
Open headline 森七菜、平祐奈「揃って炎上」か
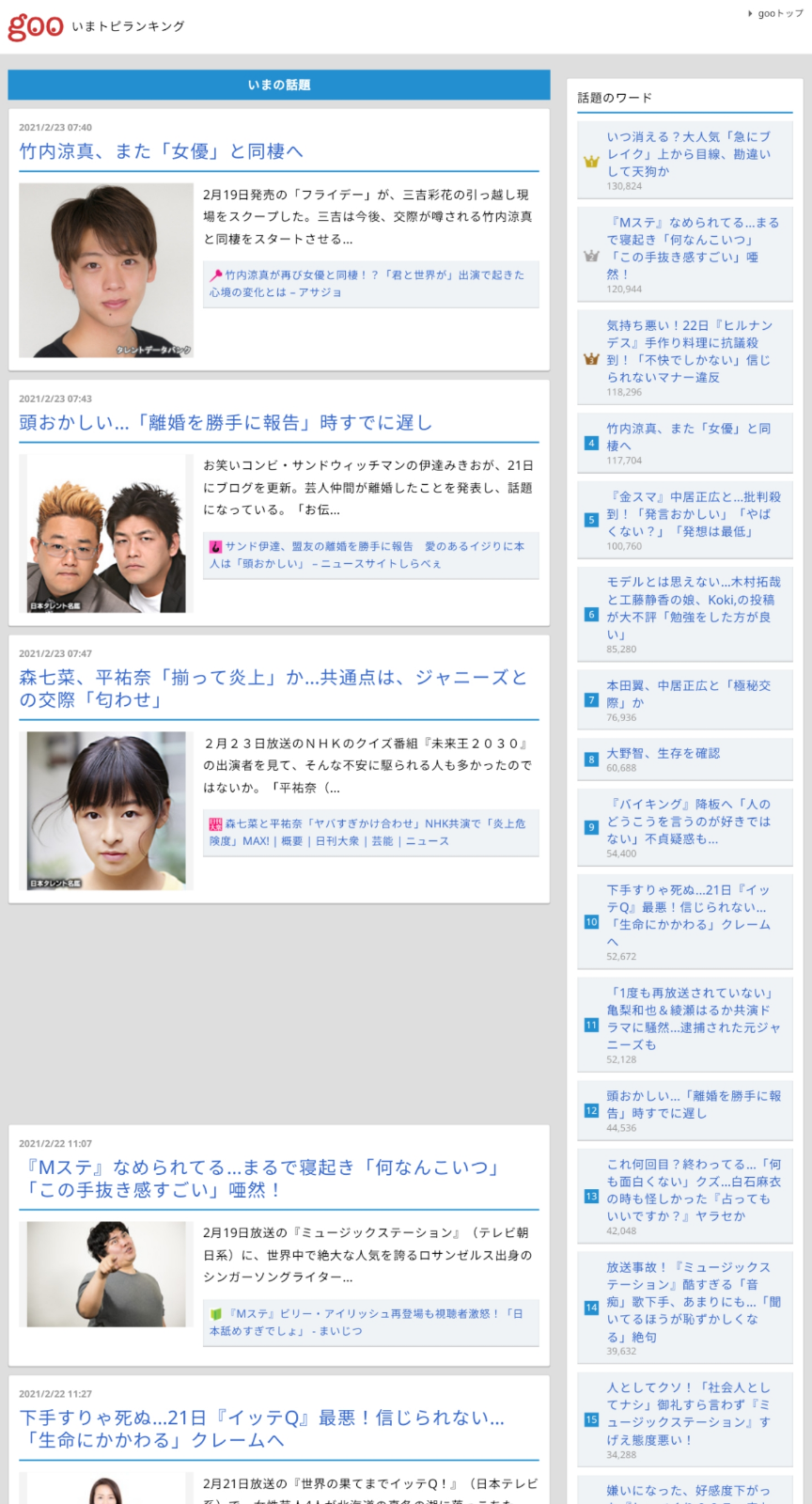pos(273,689)
